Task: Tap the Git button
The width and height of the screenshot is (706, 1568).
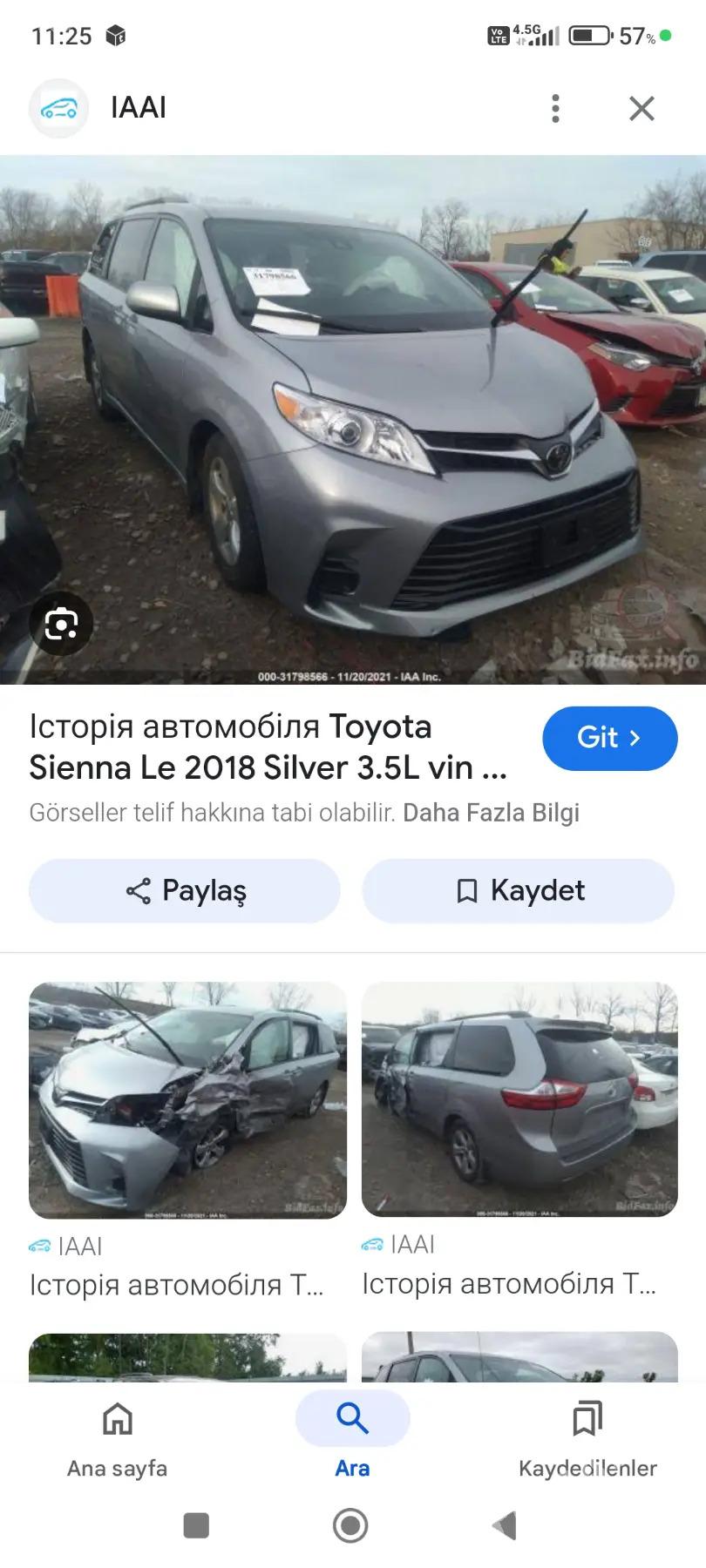Action: point(609,738)
